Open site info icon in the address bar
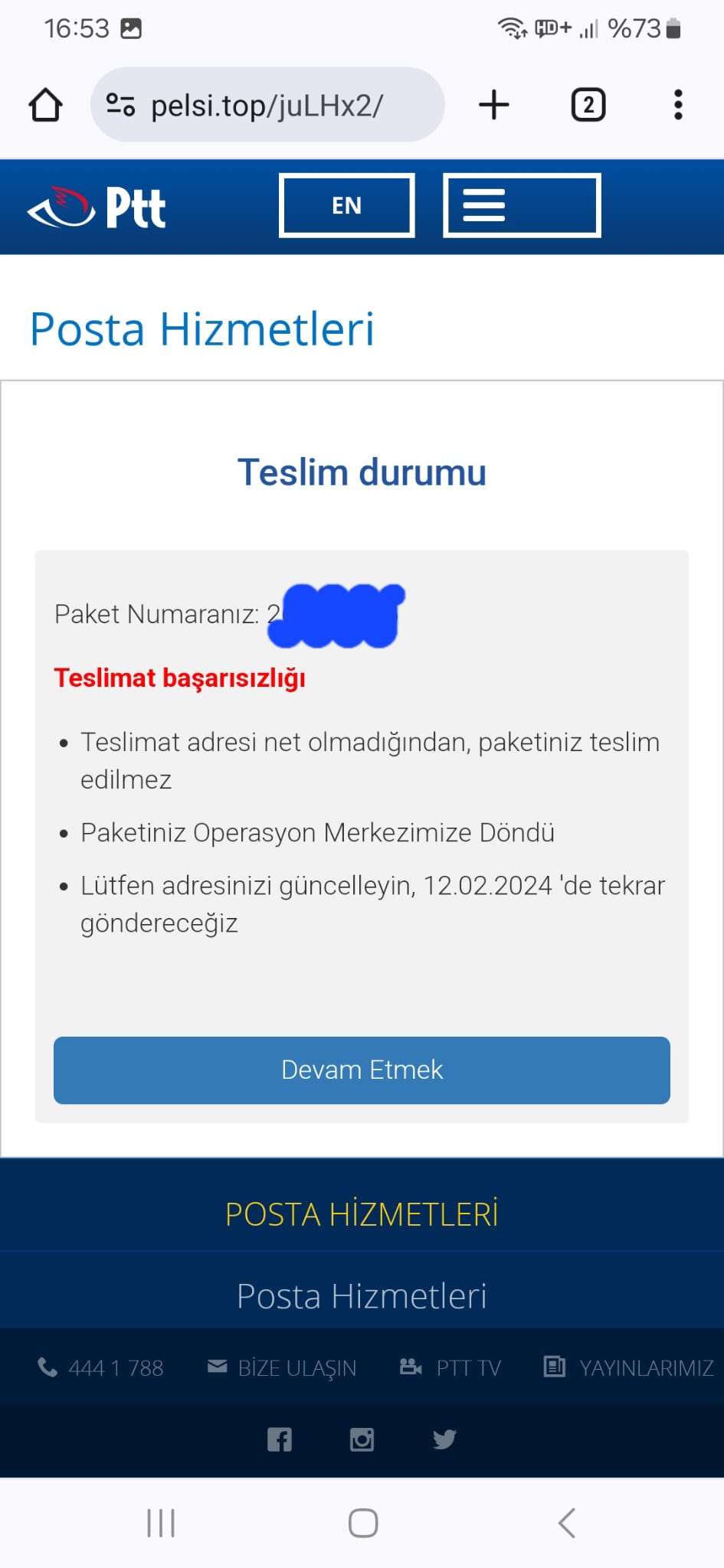This screenshot has width=724, height=1568. (120, 105)
